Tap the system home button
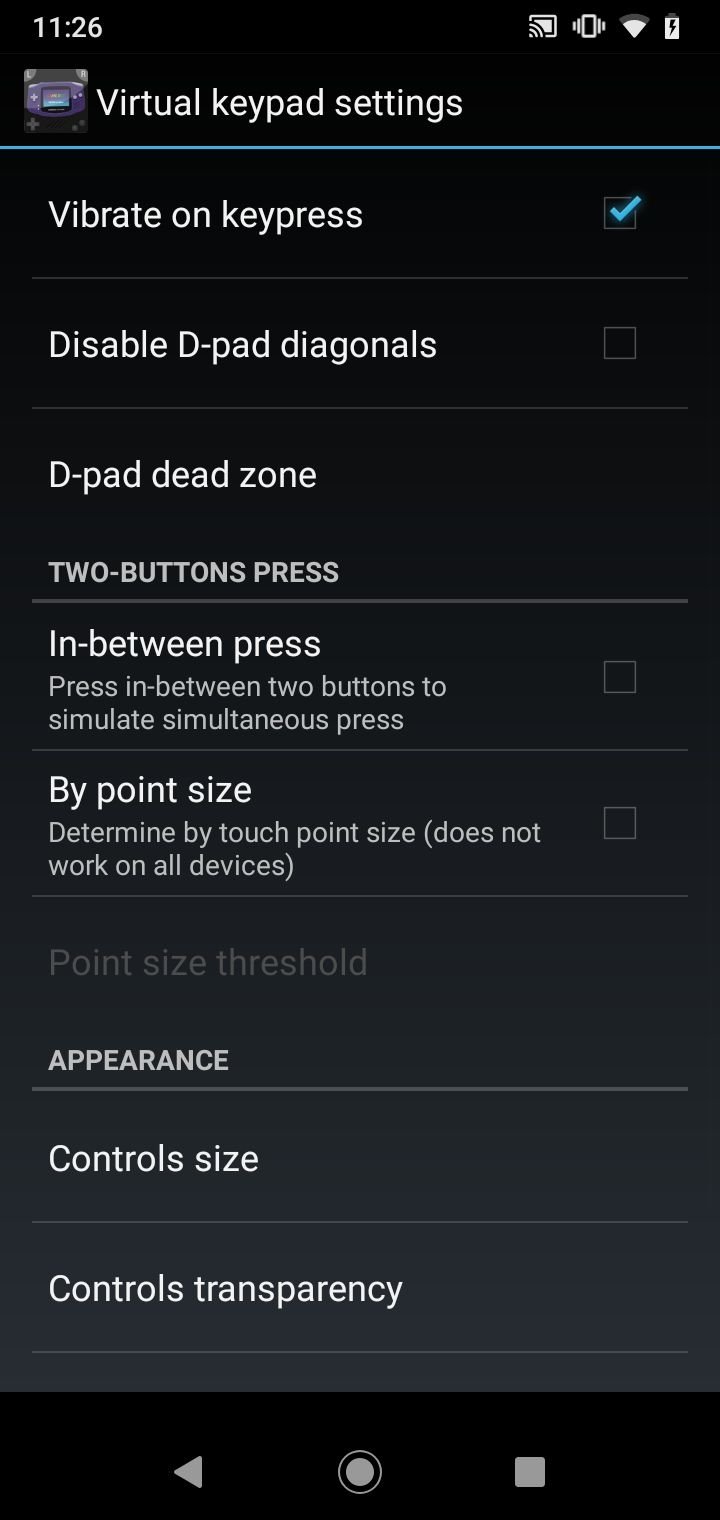The height and width of the screenshot is (1520, 720). 360,1471
